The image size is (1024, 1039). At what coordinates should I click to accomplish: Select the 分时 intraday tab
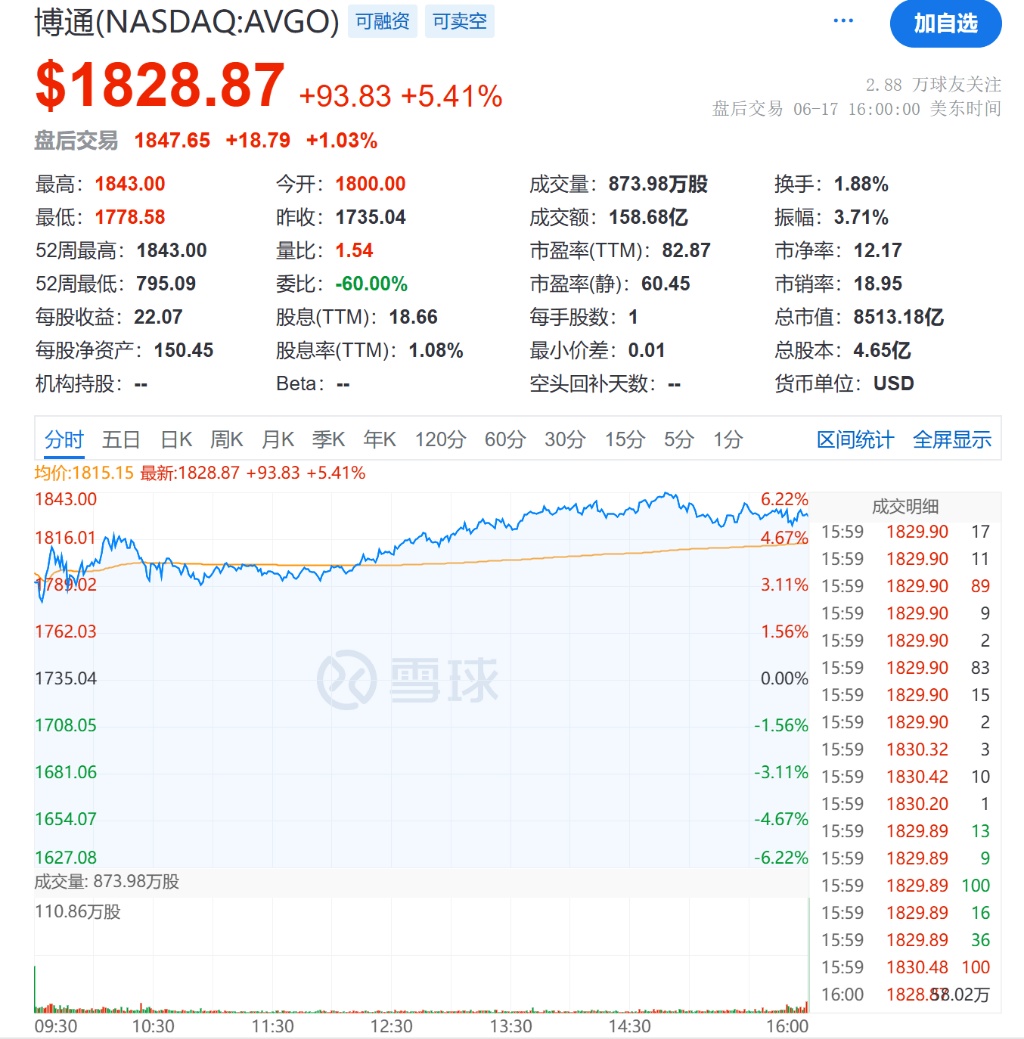click(x=64, y=439)
